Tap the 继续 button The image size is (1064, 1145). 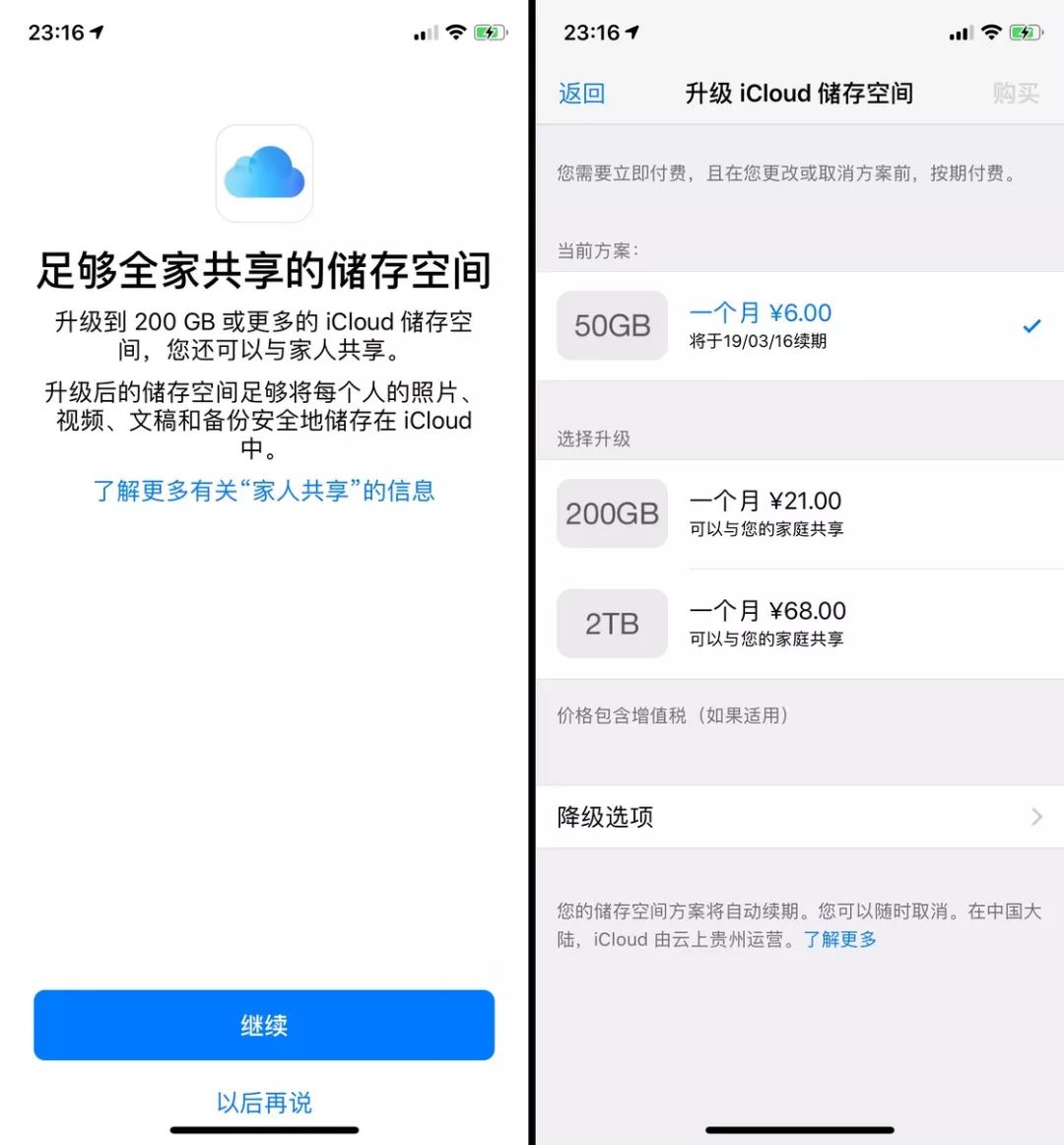point(264,1025)
